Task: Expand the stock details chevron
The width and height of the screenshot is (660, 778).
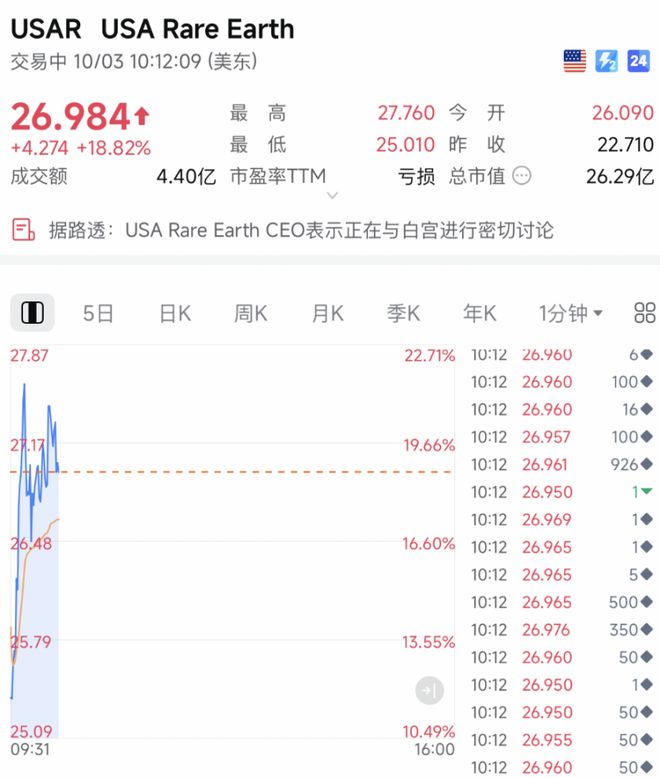Action: pyautogui.click(x=333, y=197)
